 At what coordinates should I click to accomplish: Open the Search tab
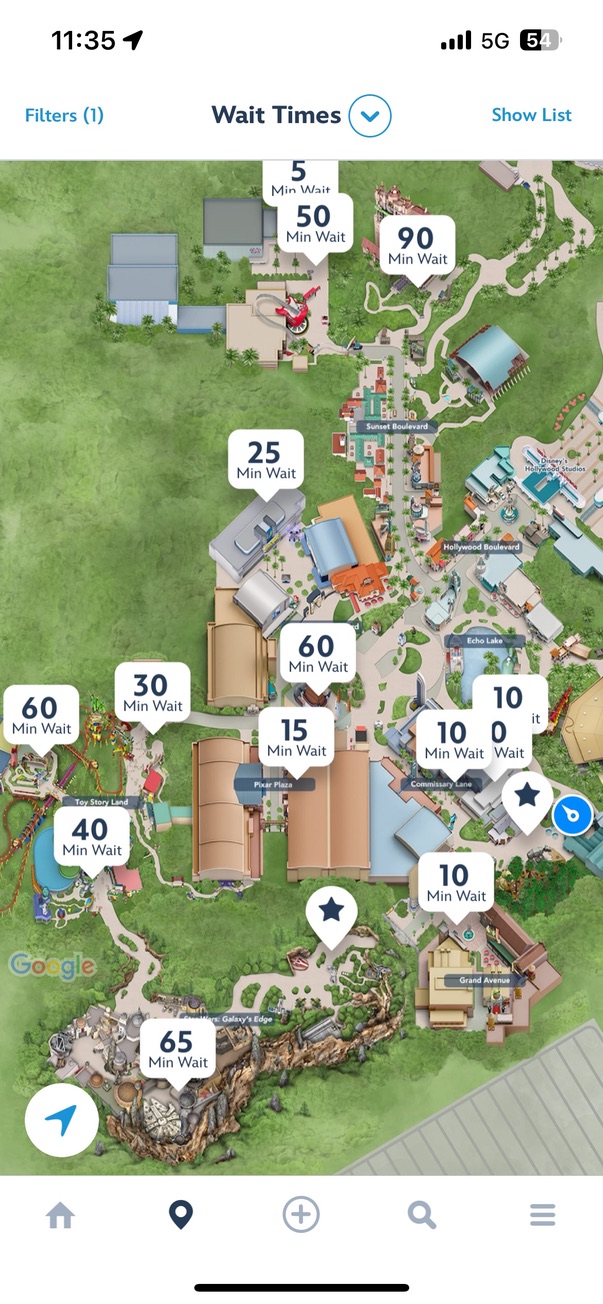click(x=422, y=1215)
